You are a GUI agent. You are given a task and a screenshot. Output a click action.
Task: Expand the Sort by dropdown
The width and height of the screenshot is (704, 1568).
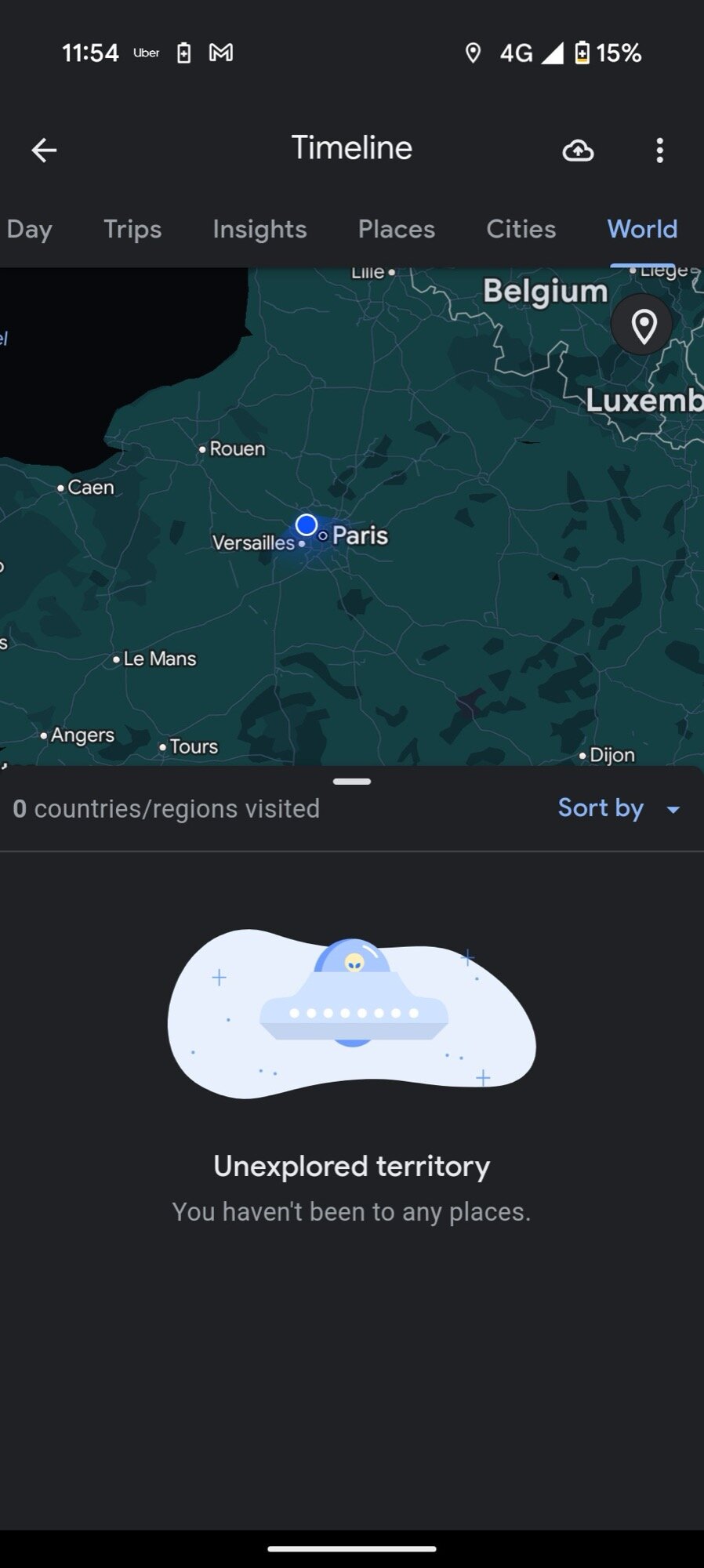tap(619, 808)
